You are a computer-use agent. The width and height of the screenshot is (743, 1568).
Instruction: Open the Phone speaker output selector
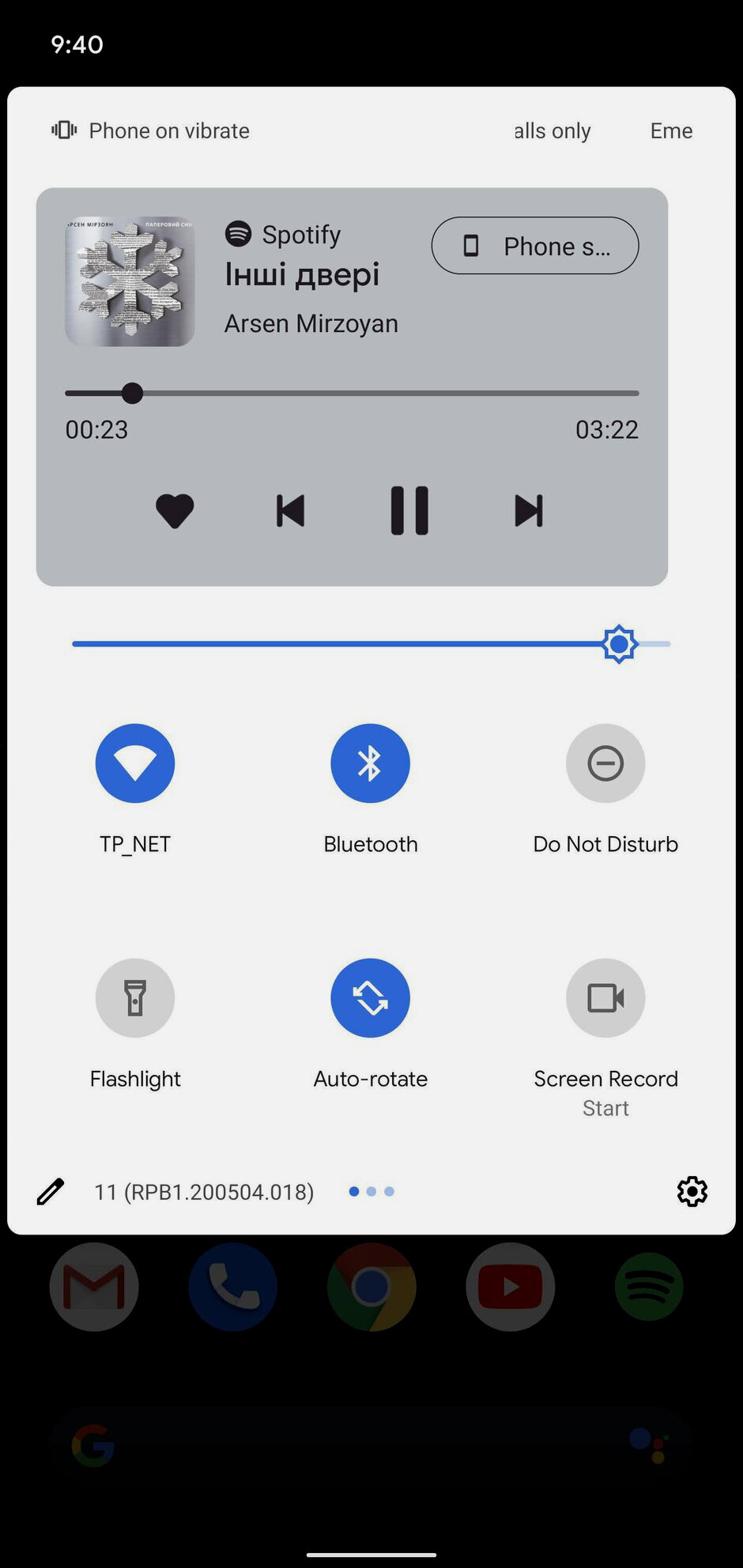pyautogui.click(x=535, y=246)
